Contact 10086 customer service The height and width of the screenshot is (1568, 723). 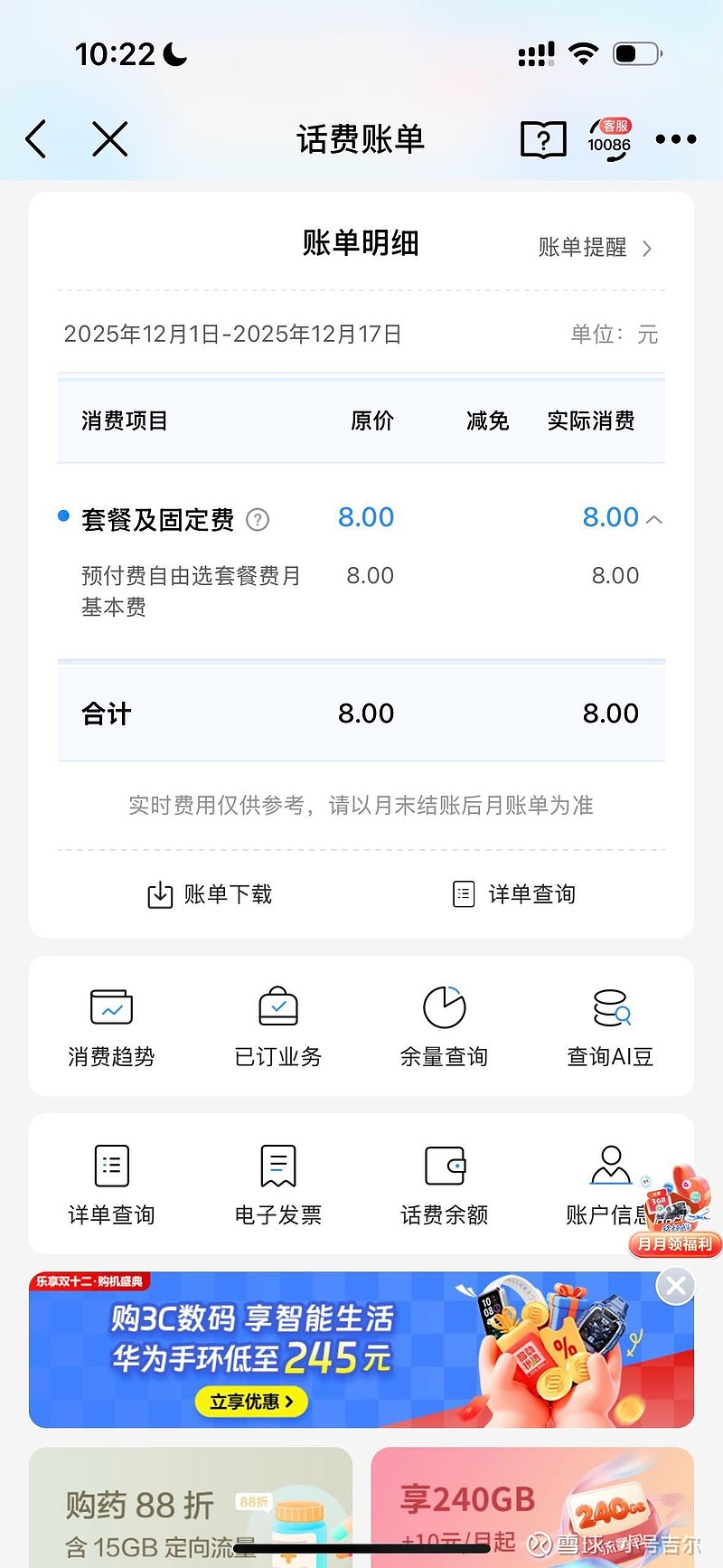click(609, 140)
